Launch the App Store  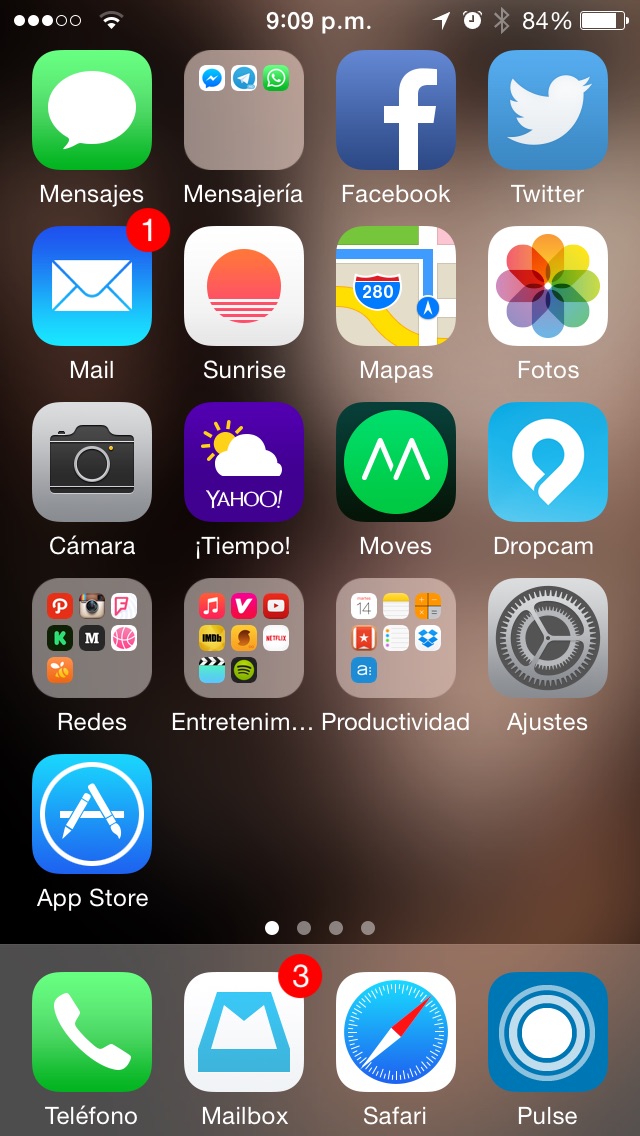pyautogui.click(x=92, y=814)
